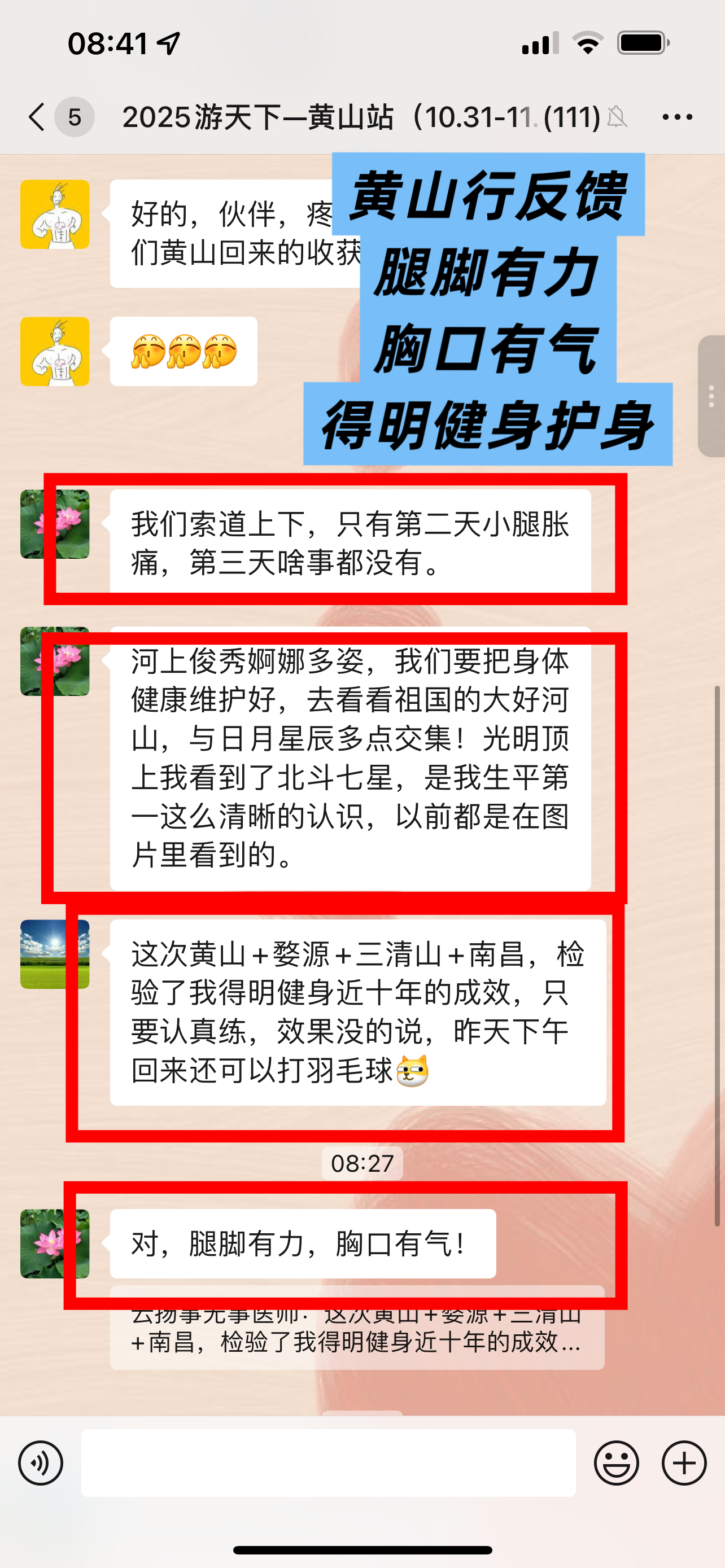Switch to voice message input
725x1568 pixels.
click(x=41, y=1462)
